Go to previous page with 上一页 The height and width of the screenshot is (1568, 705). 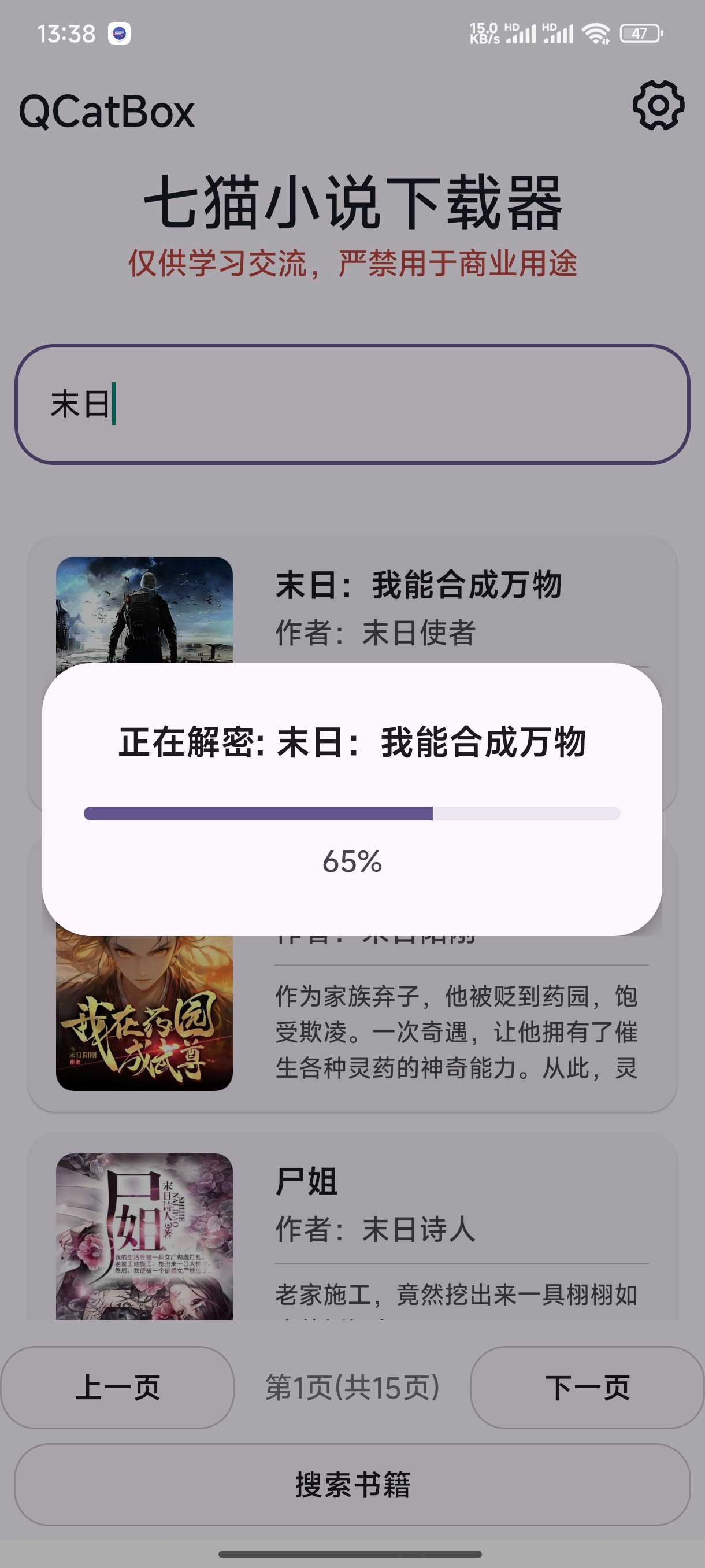point(117,1387)
